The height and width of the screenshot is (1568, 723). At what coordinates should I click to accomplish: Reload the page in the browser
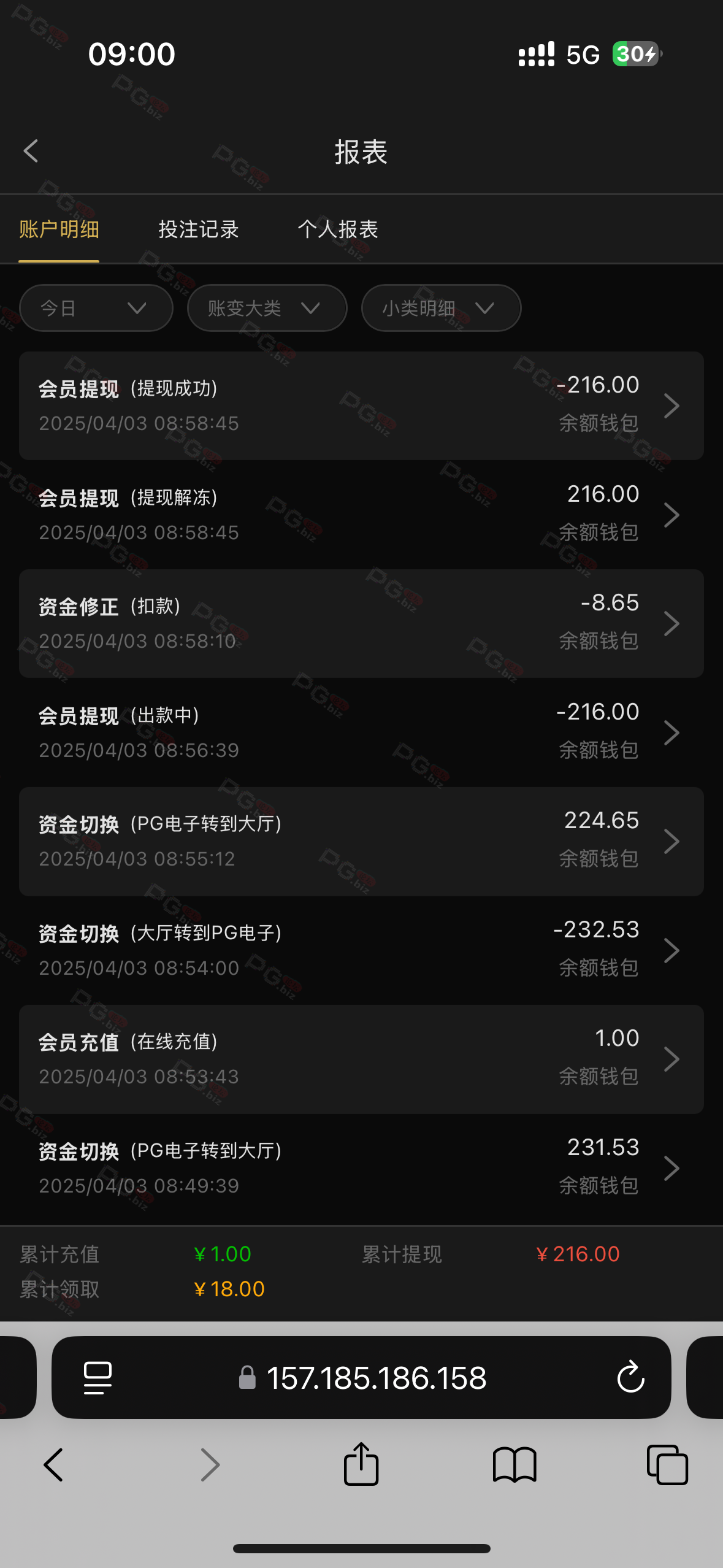coord(630,1377)
